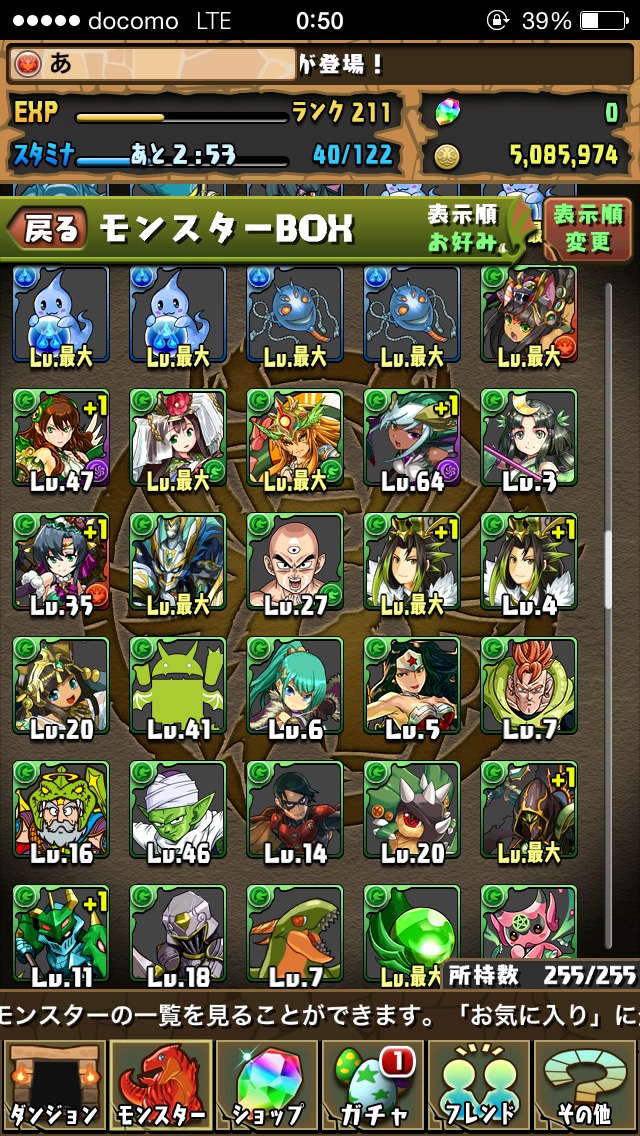The height and width of the screenshot is (1136, 640).
Task: Select the Lv.16 bearded crocodile-hood monster
Action: pos(61,811)
